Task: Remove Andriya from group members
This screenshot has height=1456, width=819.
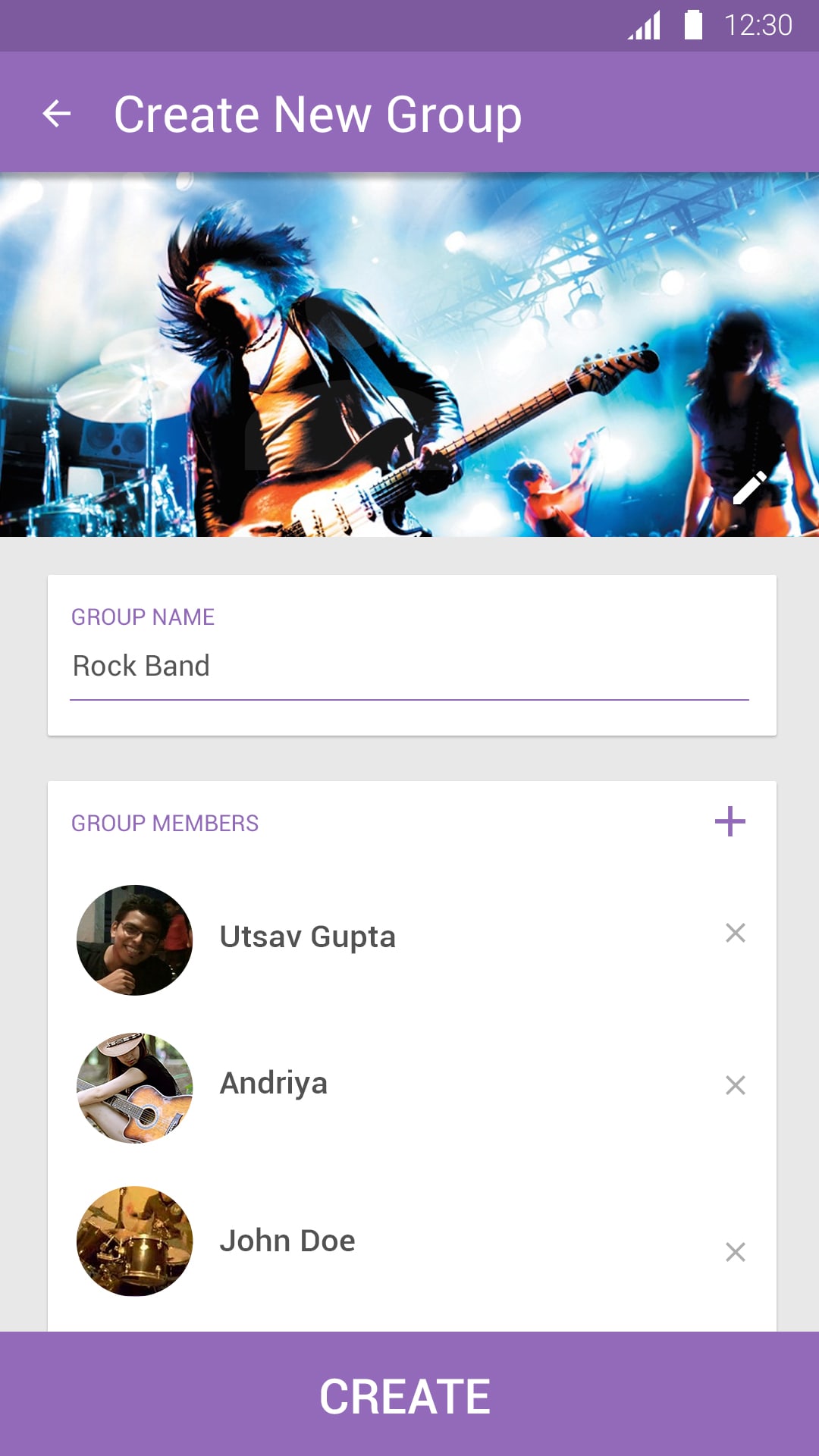Action: 735,1085
